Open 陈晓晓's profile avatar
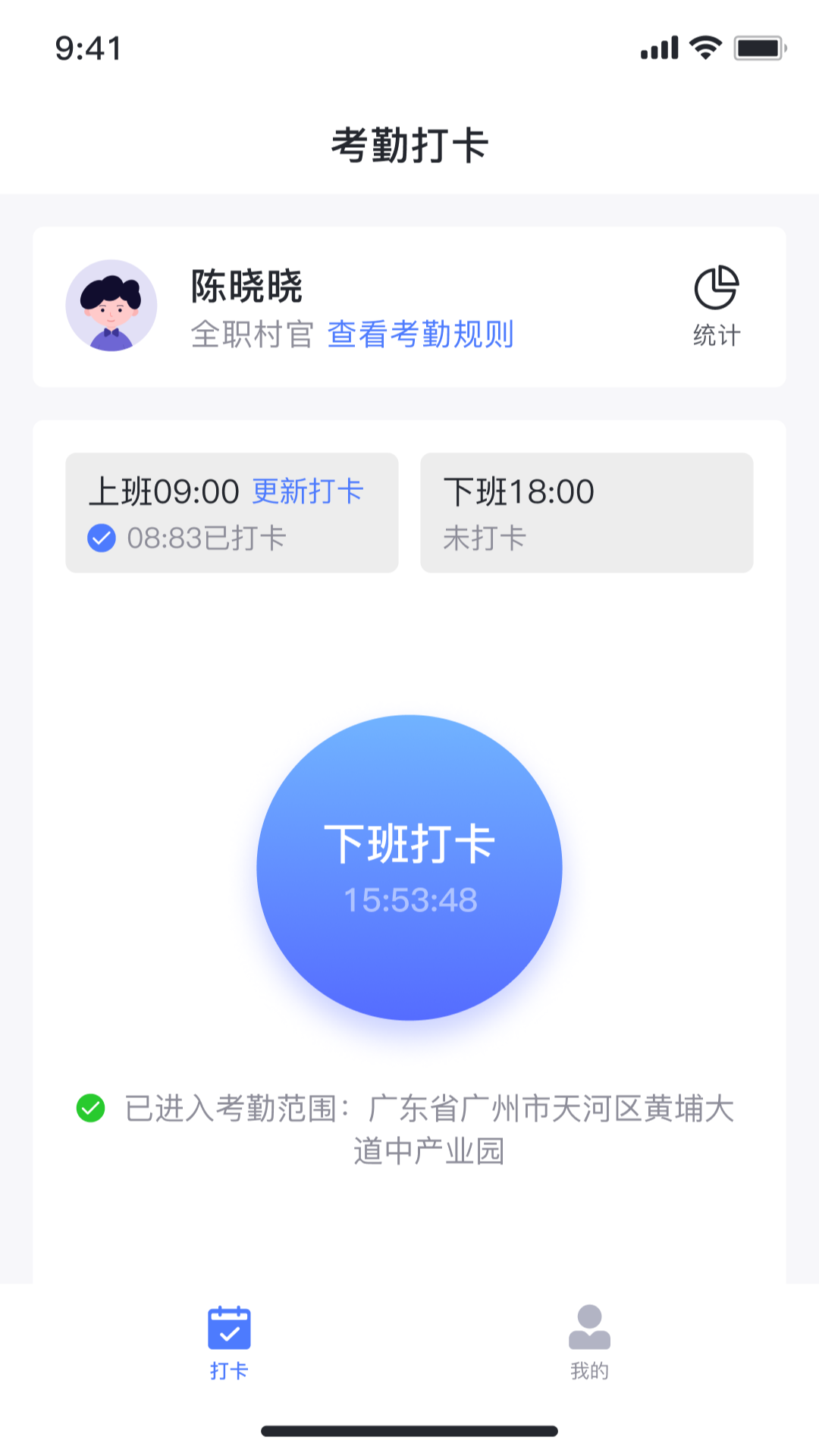The height and width of the screenshot is (1456, 819). point(111,306)
